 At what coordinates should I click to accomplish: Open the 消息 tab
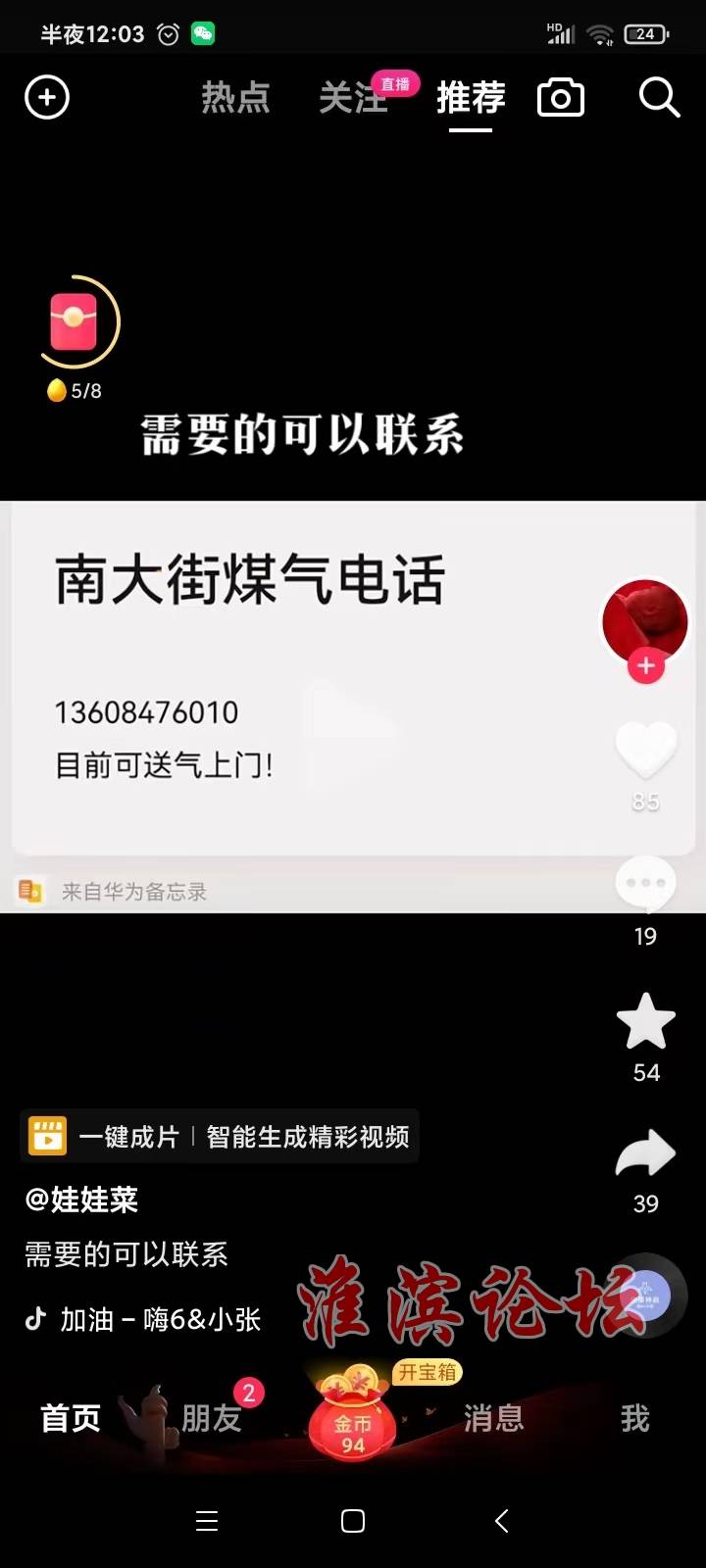(493, 1418)
